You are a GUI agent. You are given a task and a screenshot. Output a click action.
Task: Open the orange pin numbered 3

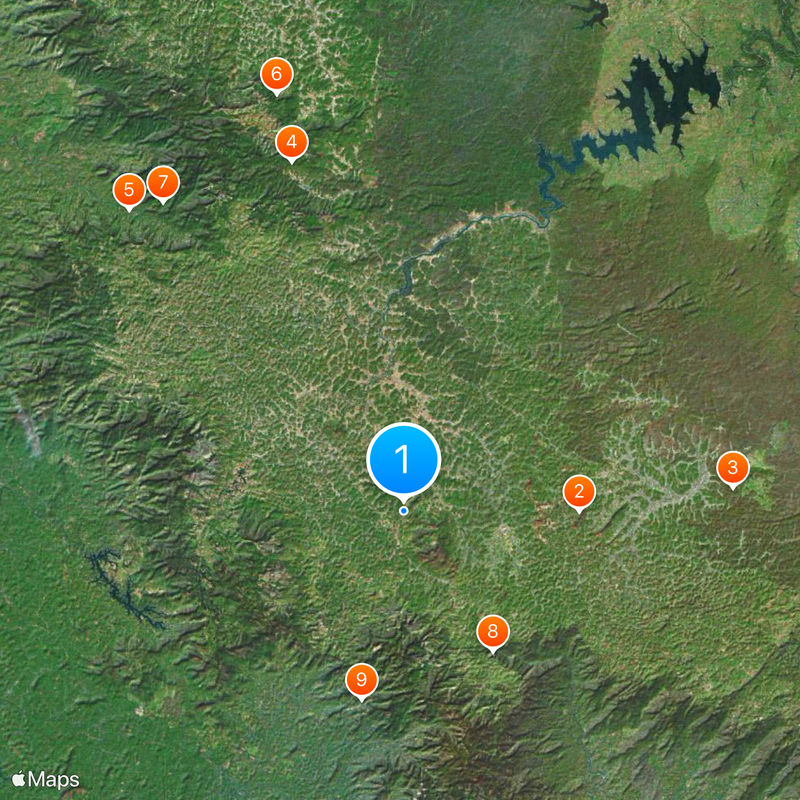(732, 467)
